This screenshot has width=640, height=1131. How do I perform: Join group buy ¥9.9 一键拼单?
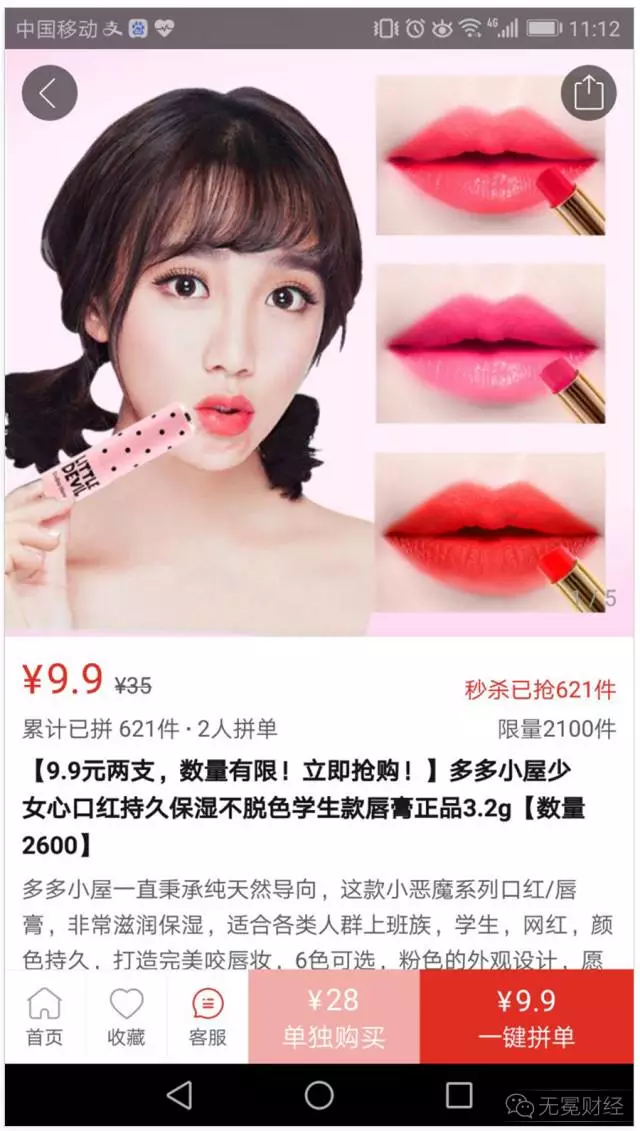pos(526,1017)
